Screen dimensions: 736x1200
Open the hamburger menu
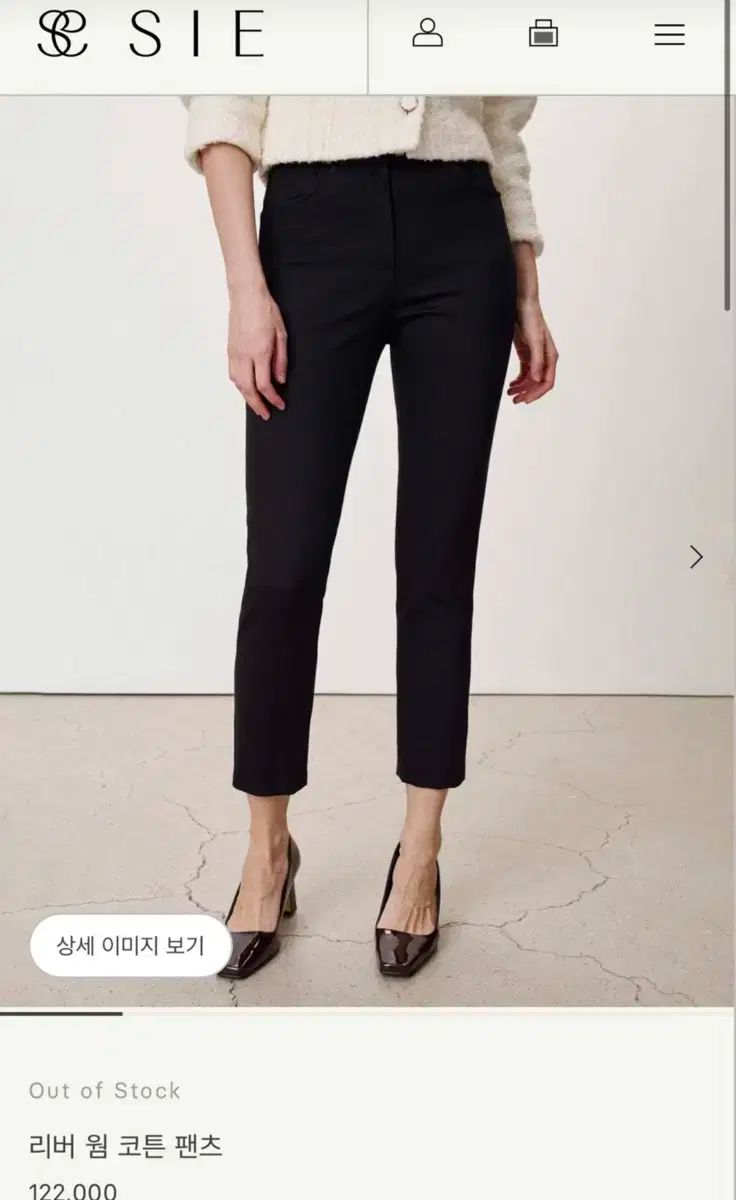click(x=669, y=35)
